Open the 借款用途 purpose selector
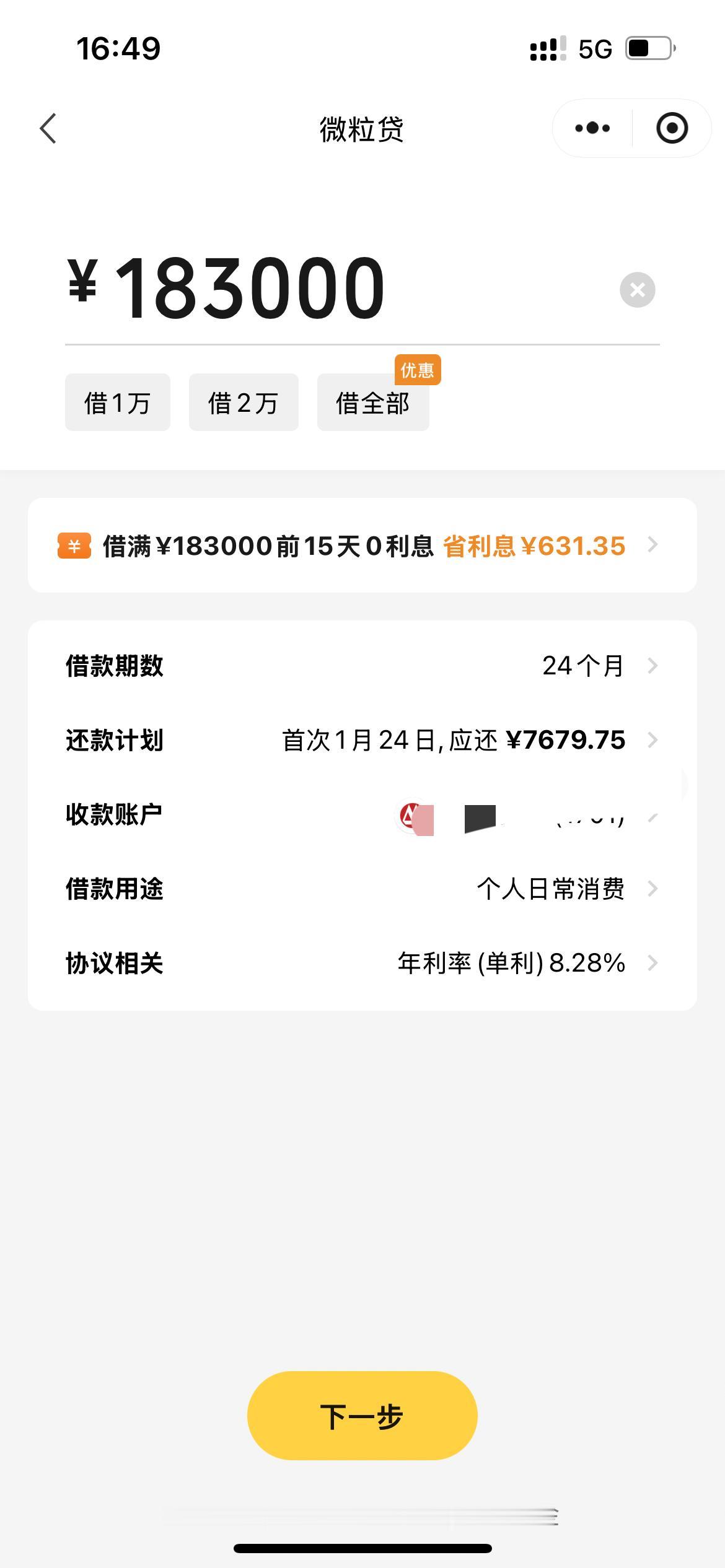The image size is (725, 1568). (x=651, y=889)
